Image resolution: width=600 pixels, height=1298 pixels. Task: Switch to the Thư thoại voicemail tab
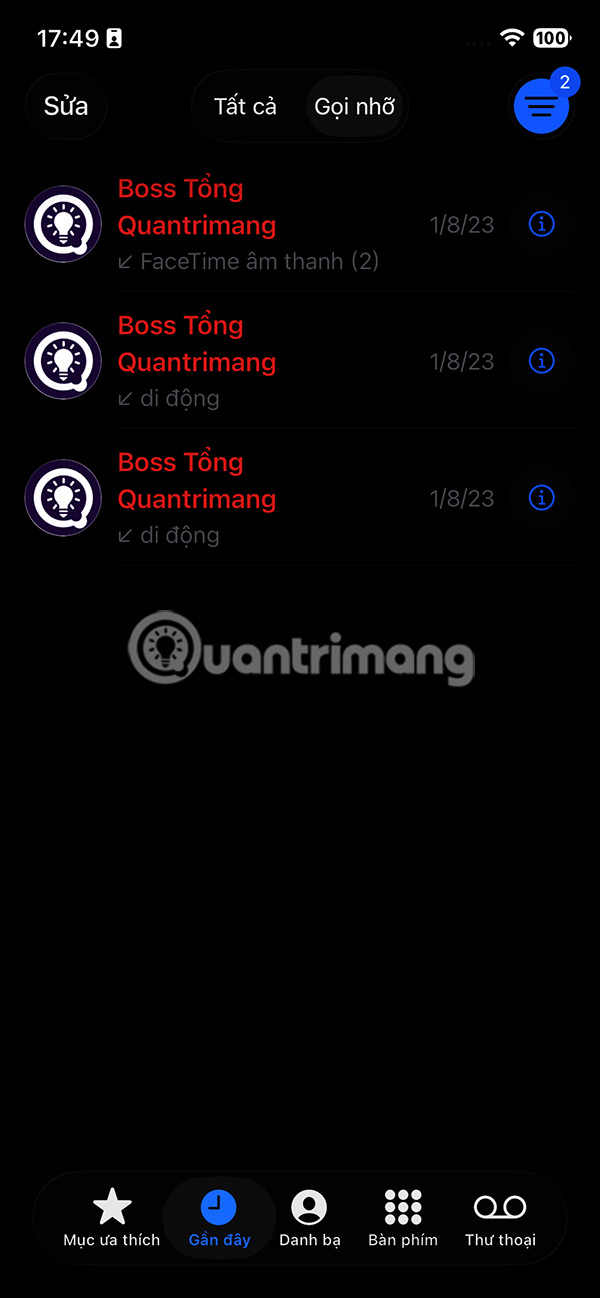500,1218
